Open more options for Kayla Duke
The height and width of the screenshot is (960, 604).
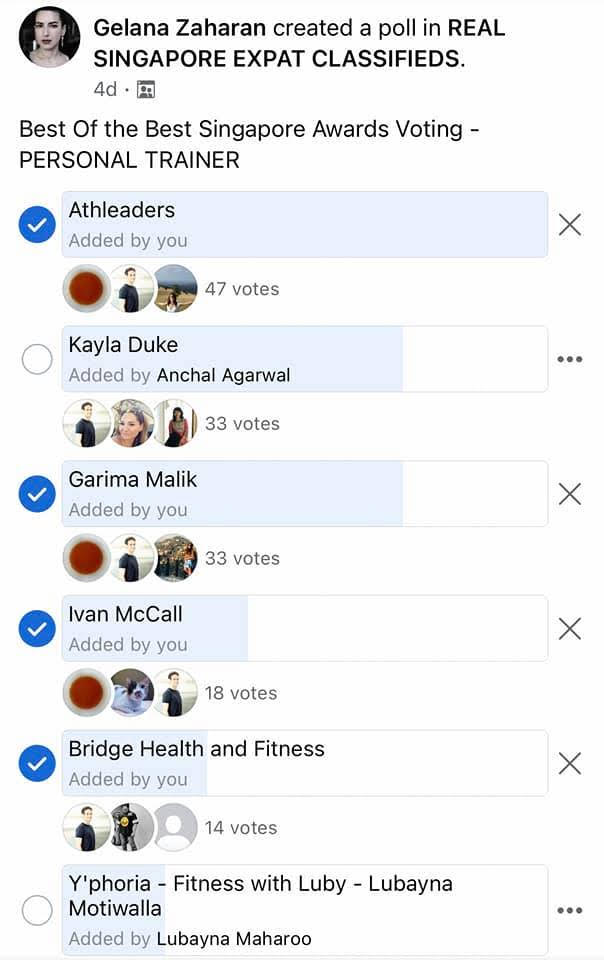click(x=569, y=359)
